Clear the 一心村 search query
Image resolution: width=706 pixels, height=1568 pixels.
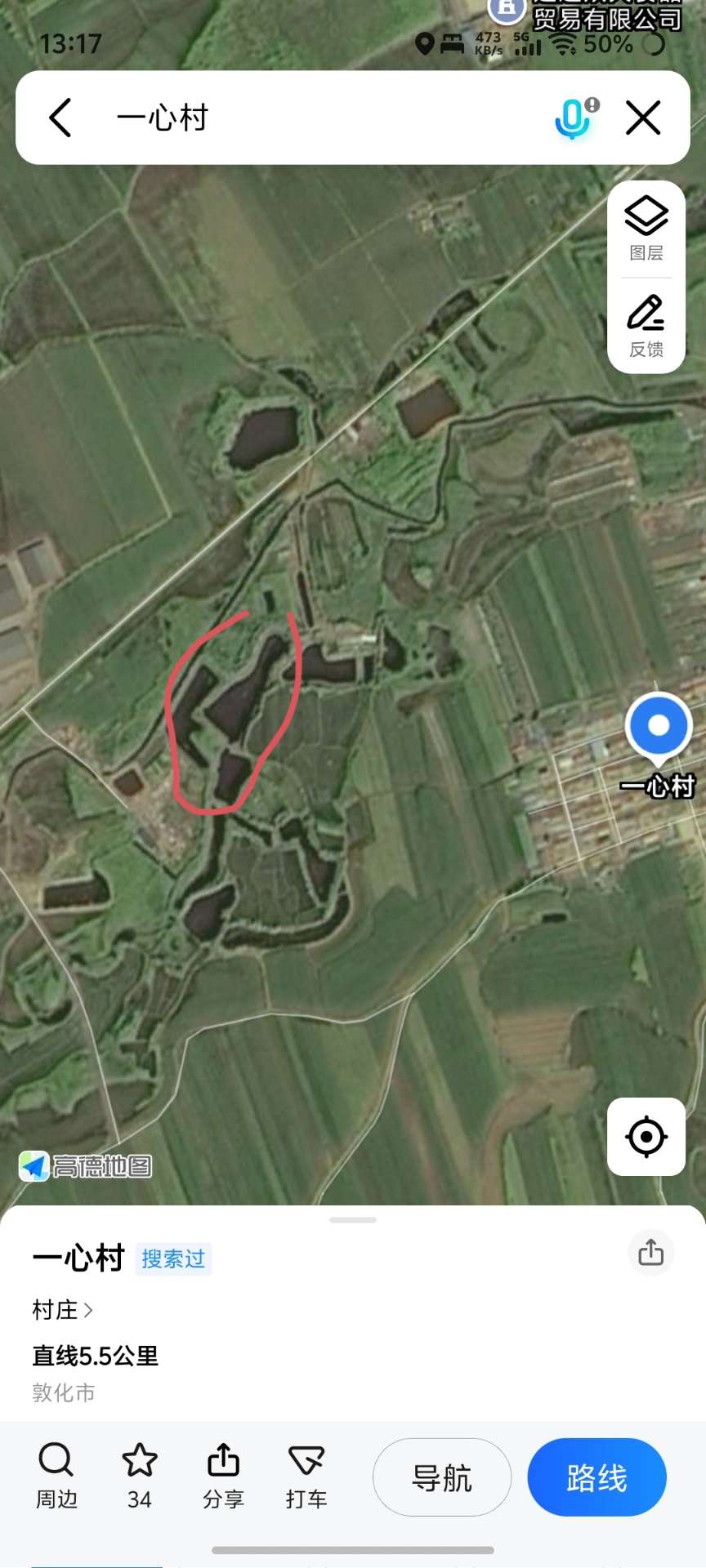(643, 118)
